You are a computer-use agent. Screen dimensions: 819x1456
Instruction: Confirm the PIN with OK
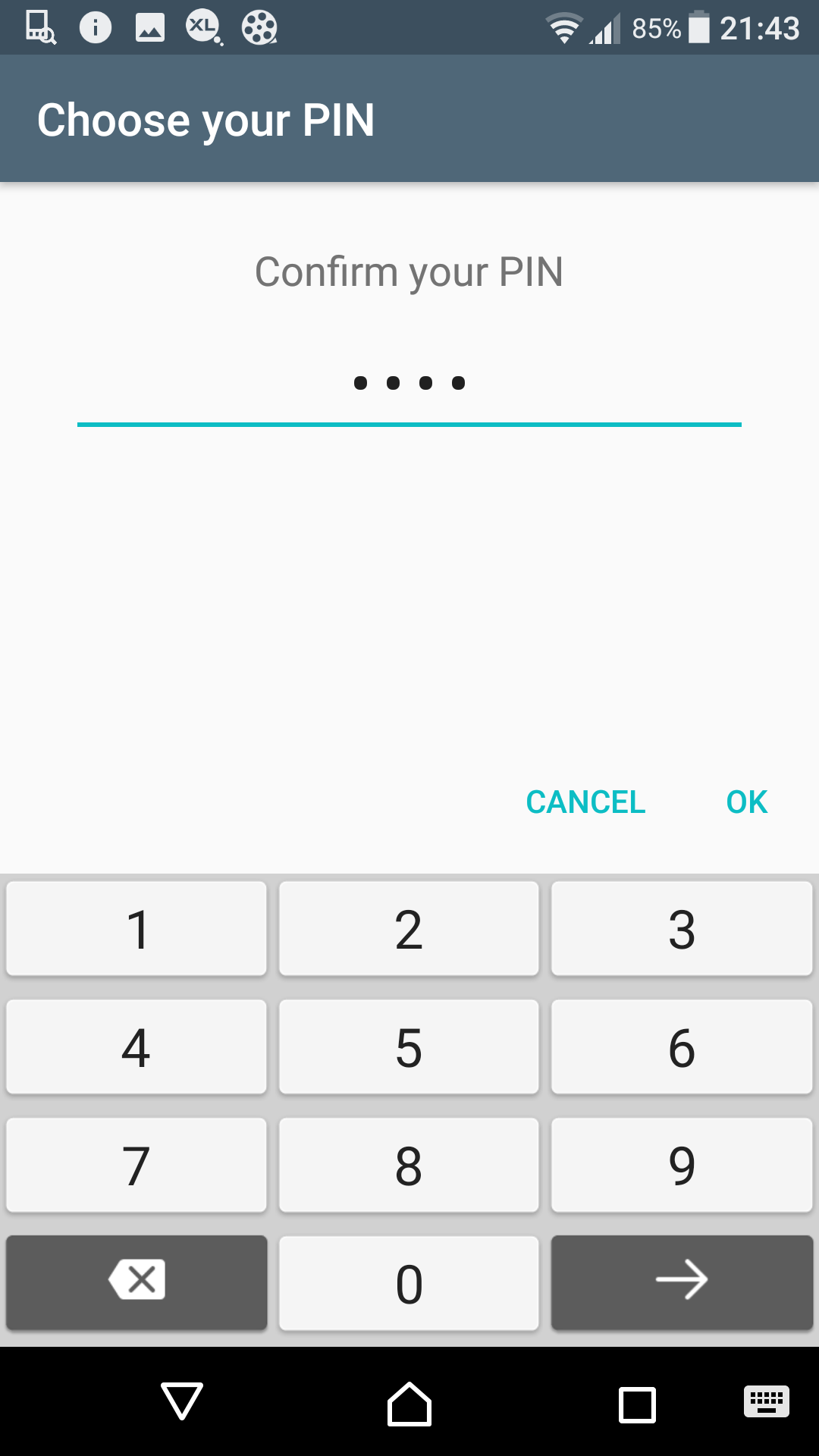coord(747,802)
